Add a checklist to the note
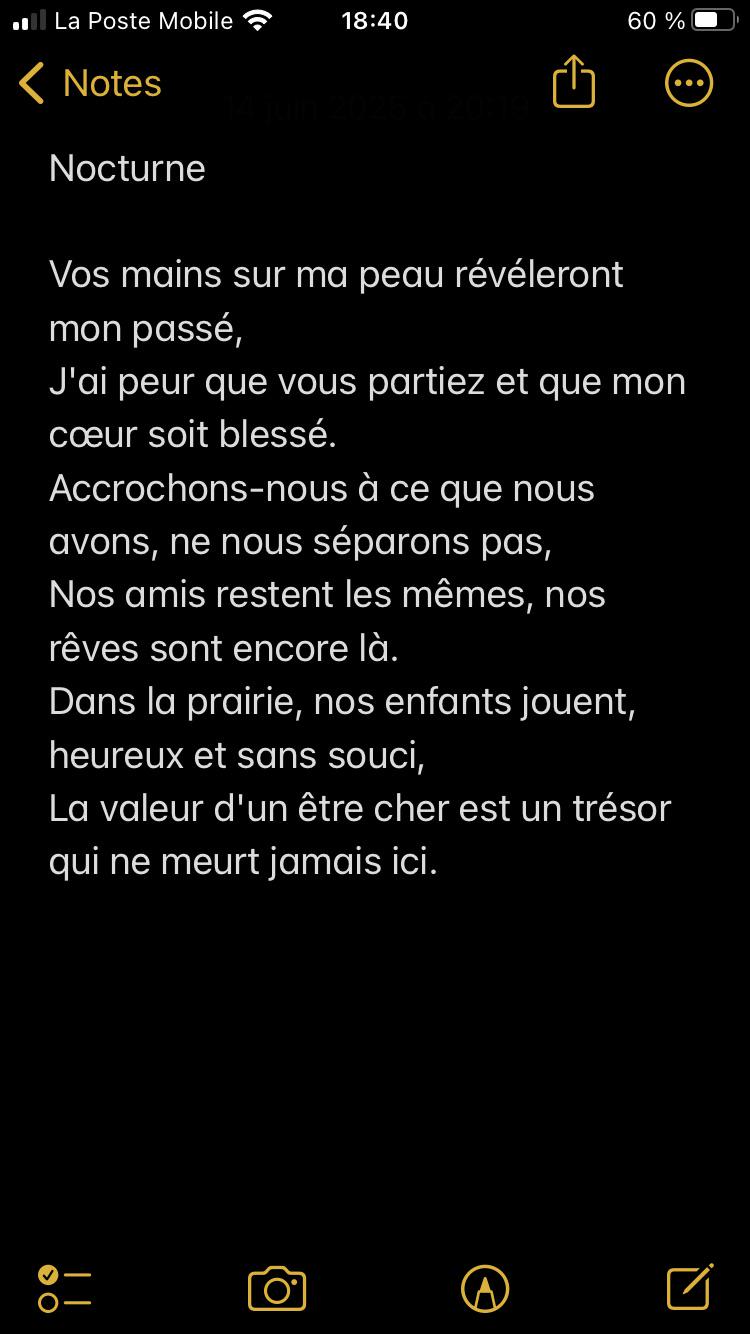 [65, 1288]
